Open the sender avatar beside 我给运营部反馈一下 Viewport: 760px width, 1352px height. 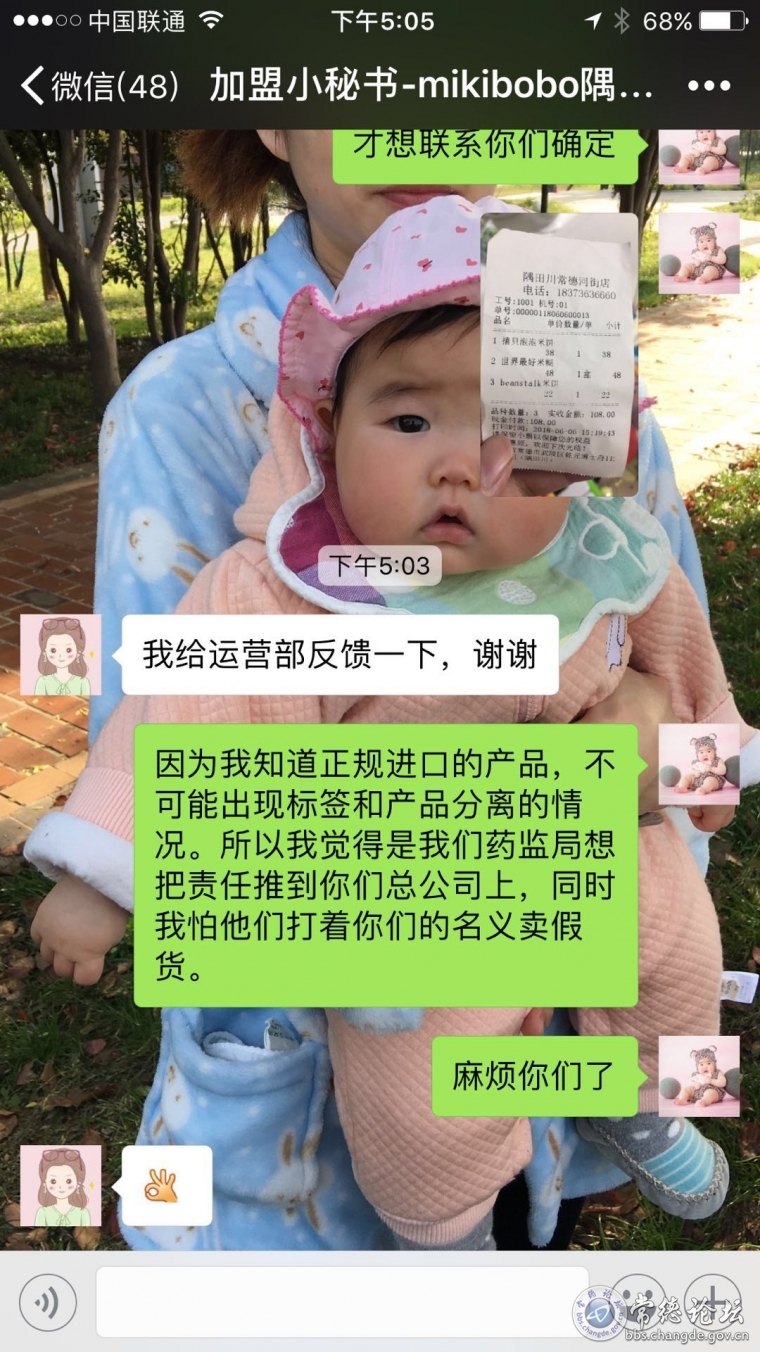click(x=61, y=655)
